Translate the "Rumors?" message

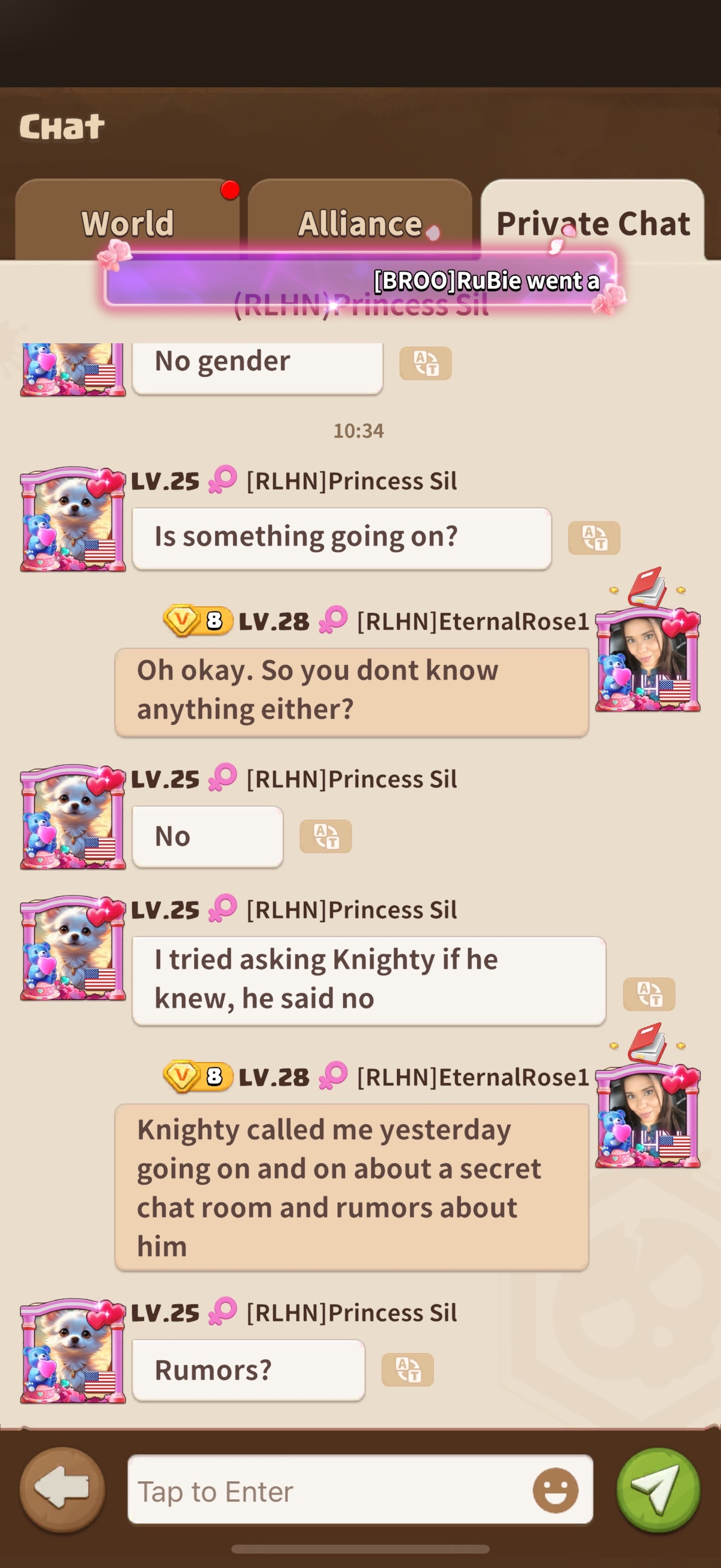pos(407,1369)
